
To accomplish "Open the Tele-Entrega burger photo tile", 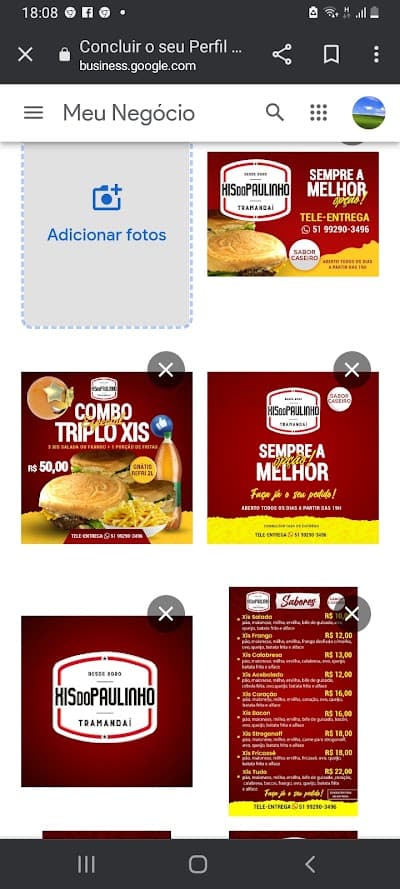I will point(293,214).
